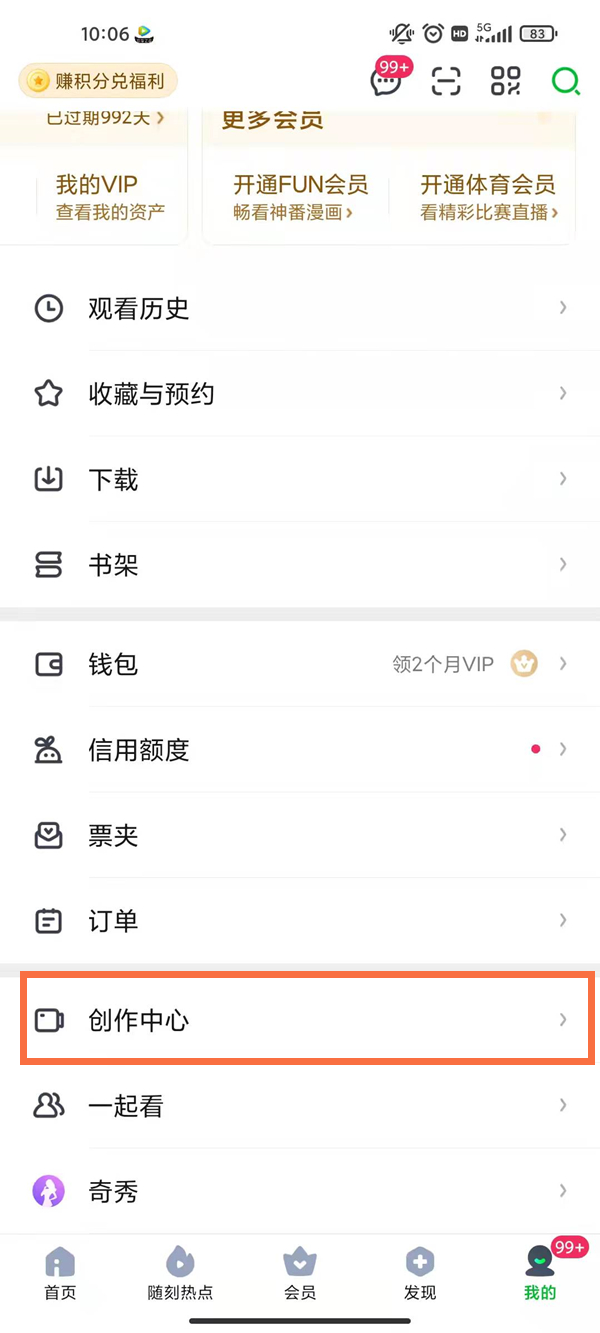Open 书架

coord(300,565)
